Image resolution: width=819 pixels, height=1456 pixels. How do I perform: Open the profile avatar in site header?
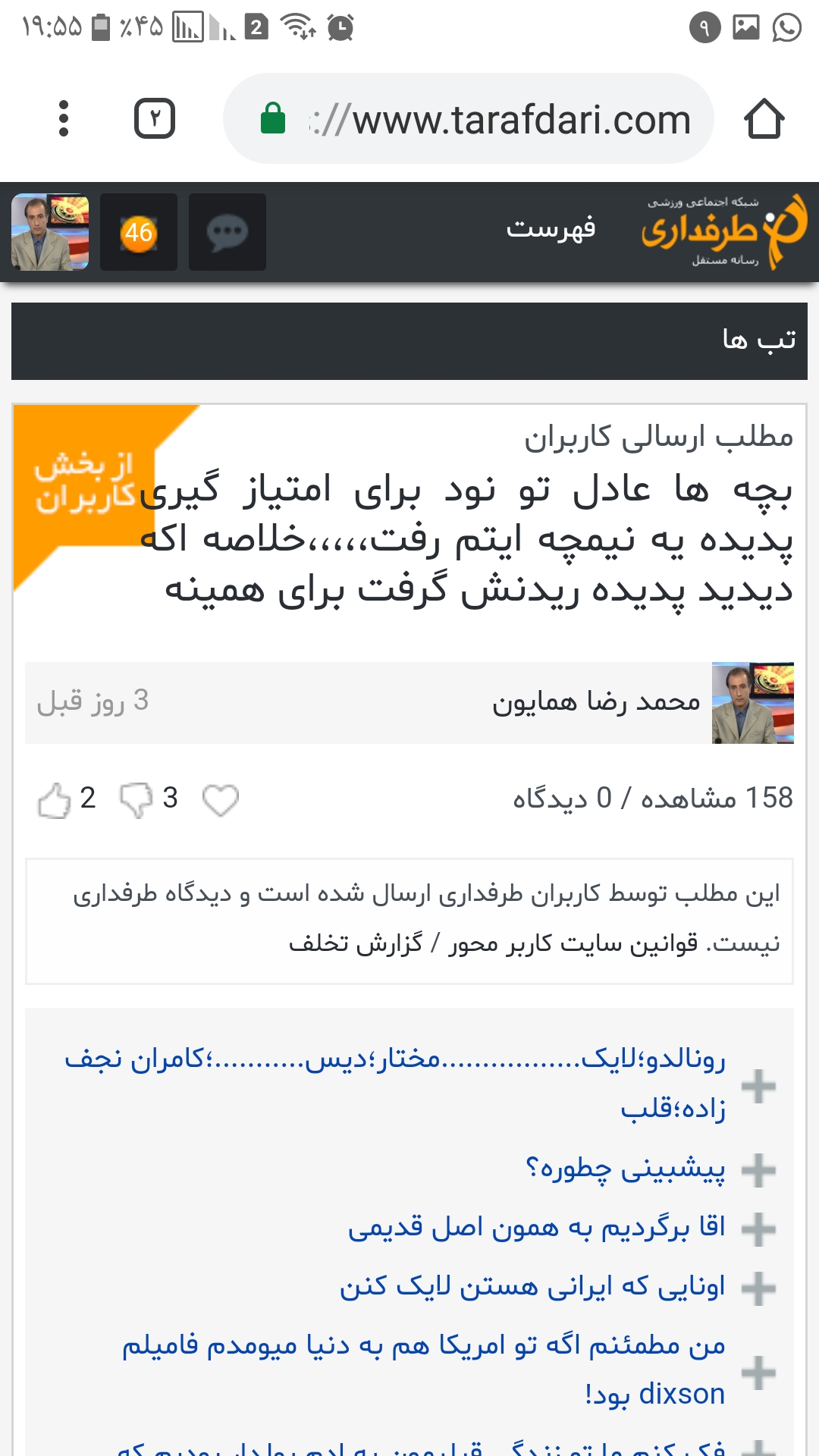[50, 232]
